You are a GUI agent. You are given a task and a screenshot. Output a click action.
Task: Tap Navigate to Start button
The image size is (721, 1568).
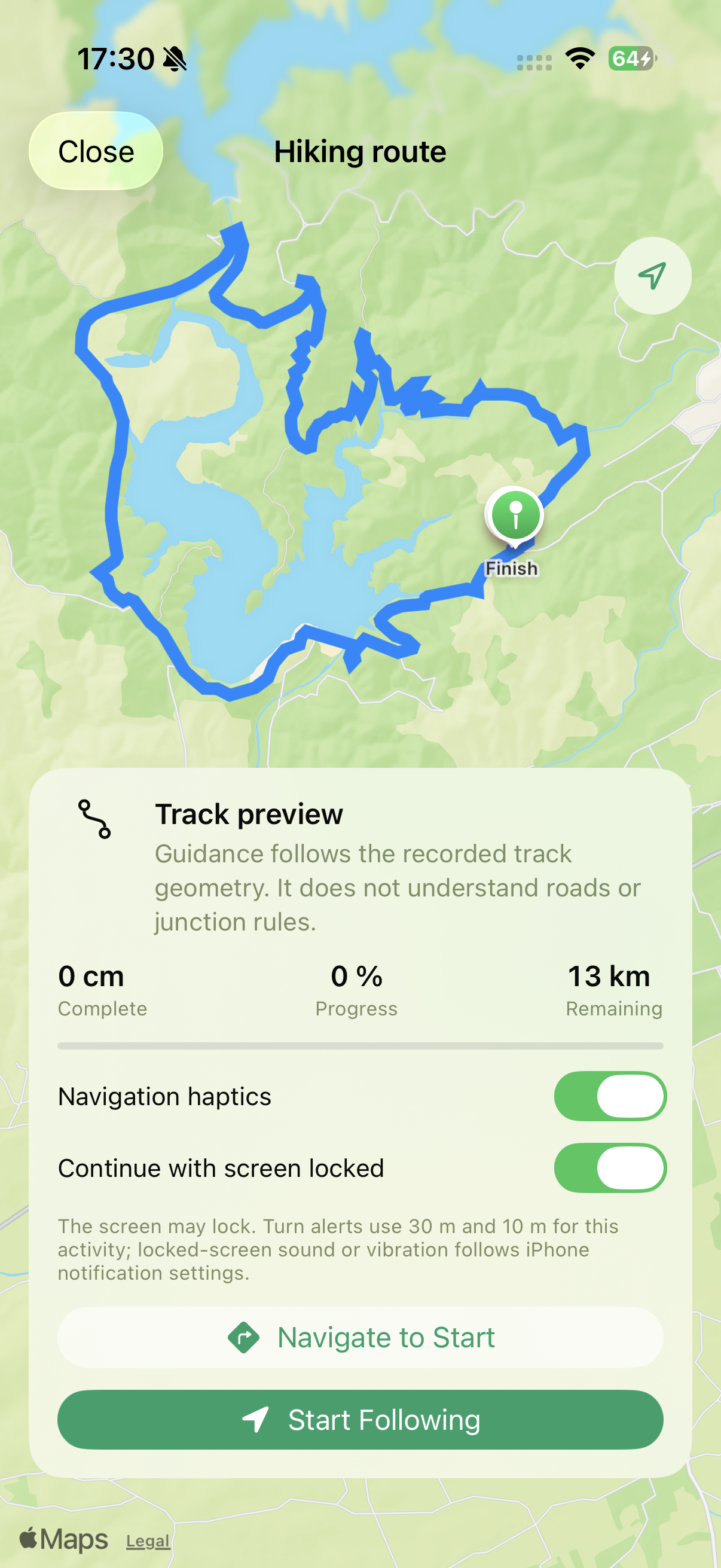click(360, 1337)
